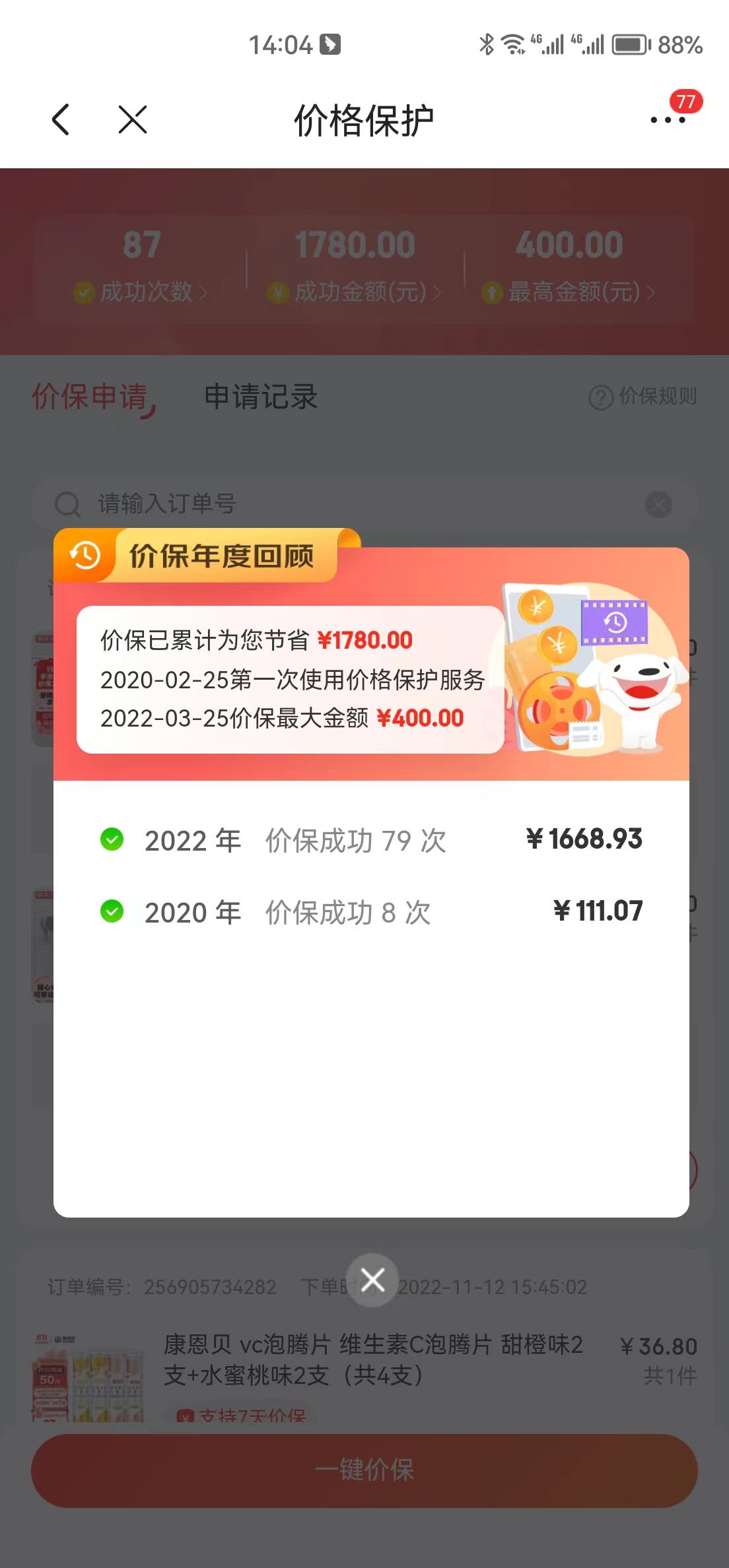Image resolution: width=729 pixels, height=1568 pixels.
Task: Tap the green check beside 2020 price protection
Action: coord(112,911)
